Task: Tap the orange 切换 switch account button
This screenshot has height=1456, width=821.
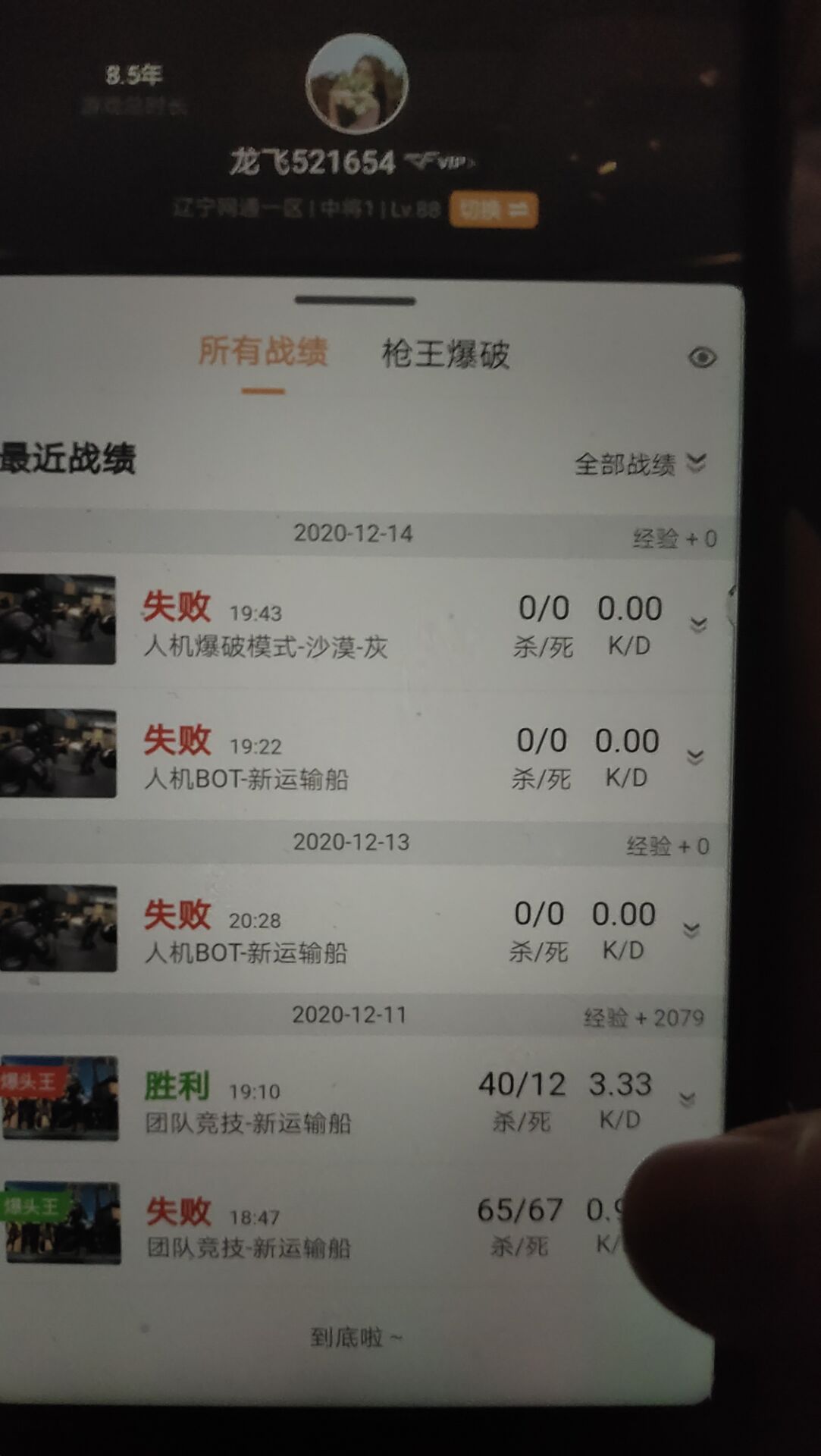Action: [494, 210]
